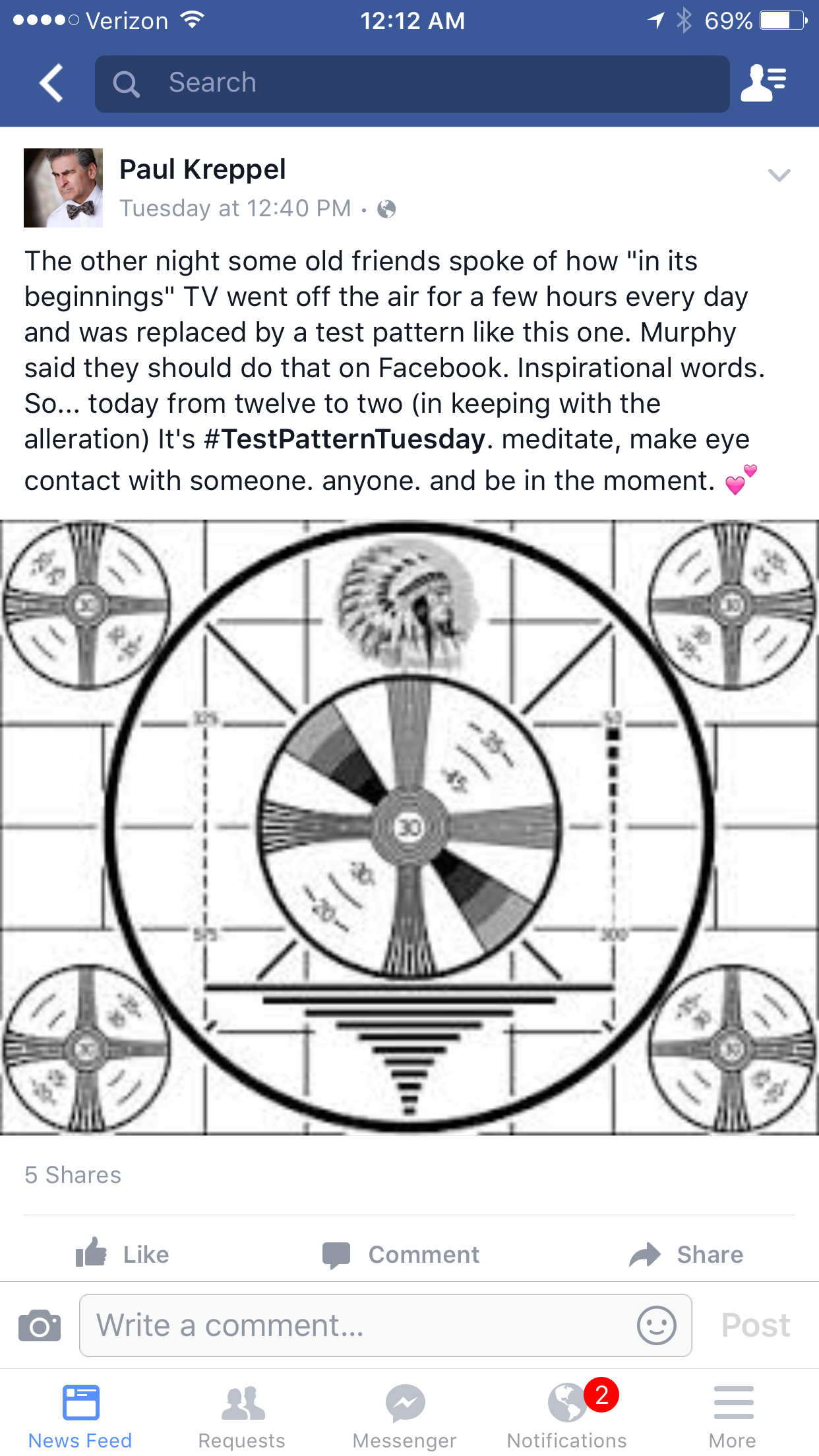The image size is (819, 1456).
Task: Check the Notifications tab
Action: [567, 1415]
